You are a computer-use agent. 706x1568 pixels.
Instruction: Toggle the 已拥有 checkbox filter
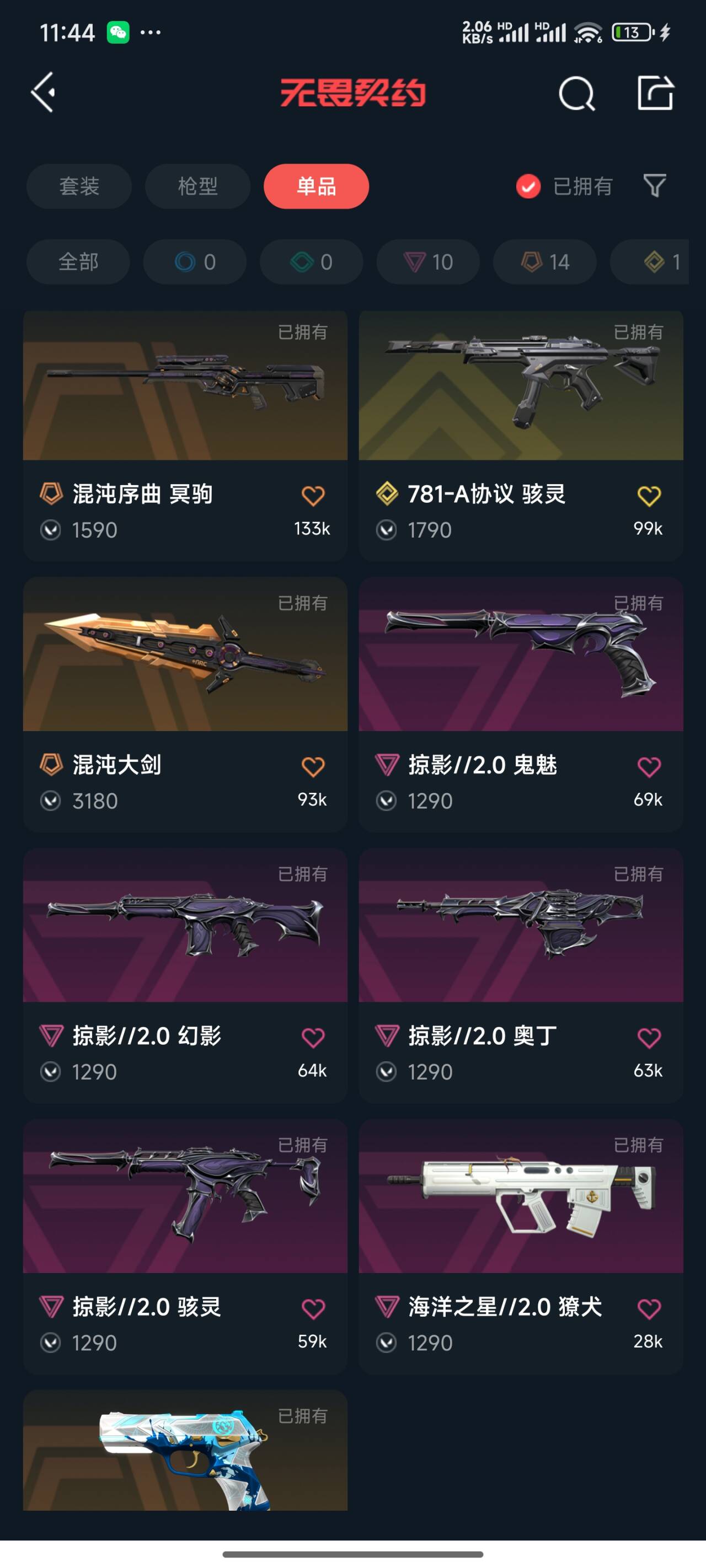(528, 186)
